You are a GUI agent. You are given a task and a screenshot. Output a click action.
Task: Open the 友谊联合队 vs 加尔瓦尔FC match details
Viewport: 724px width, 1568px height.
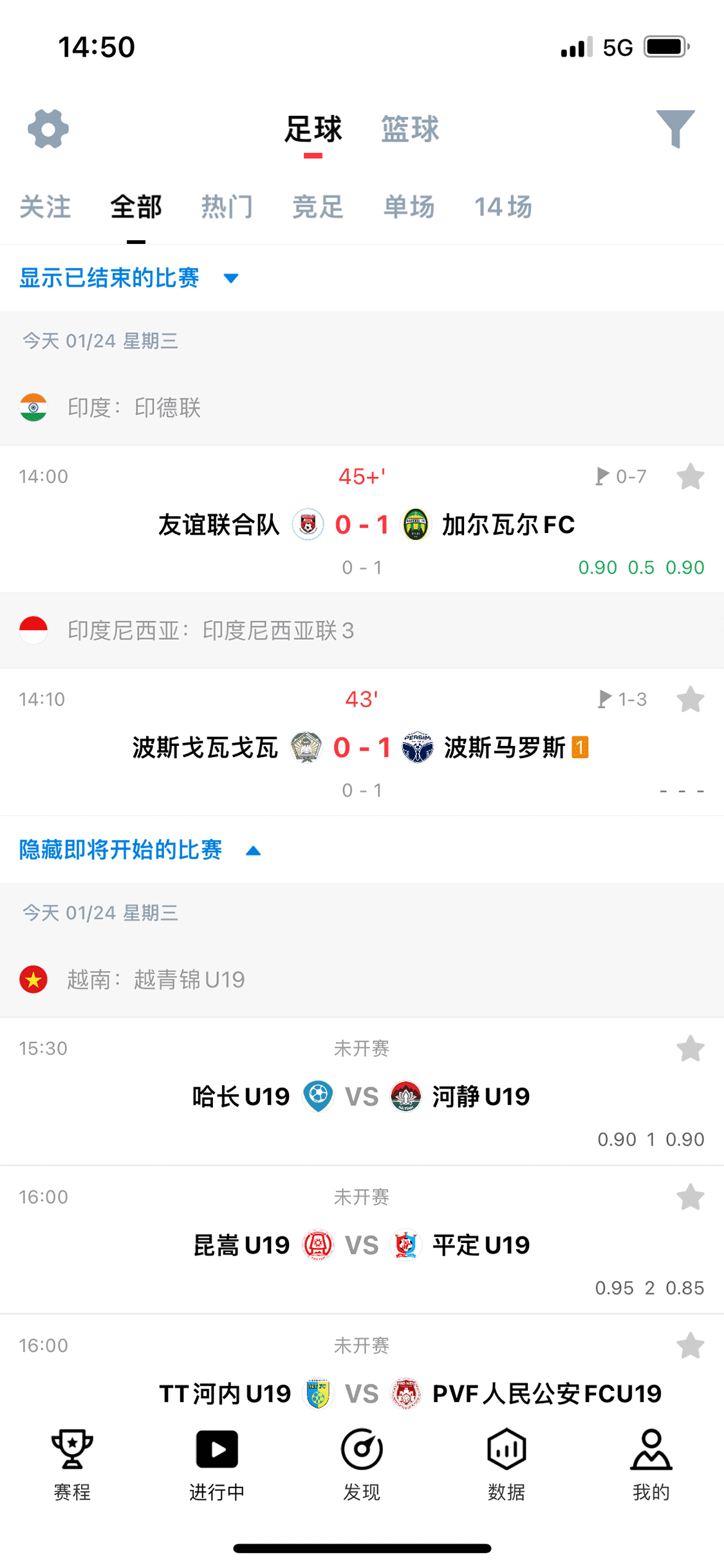click(362, 525)
